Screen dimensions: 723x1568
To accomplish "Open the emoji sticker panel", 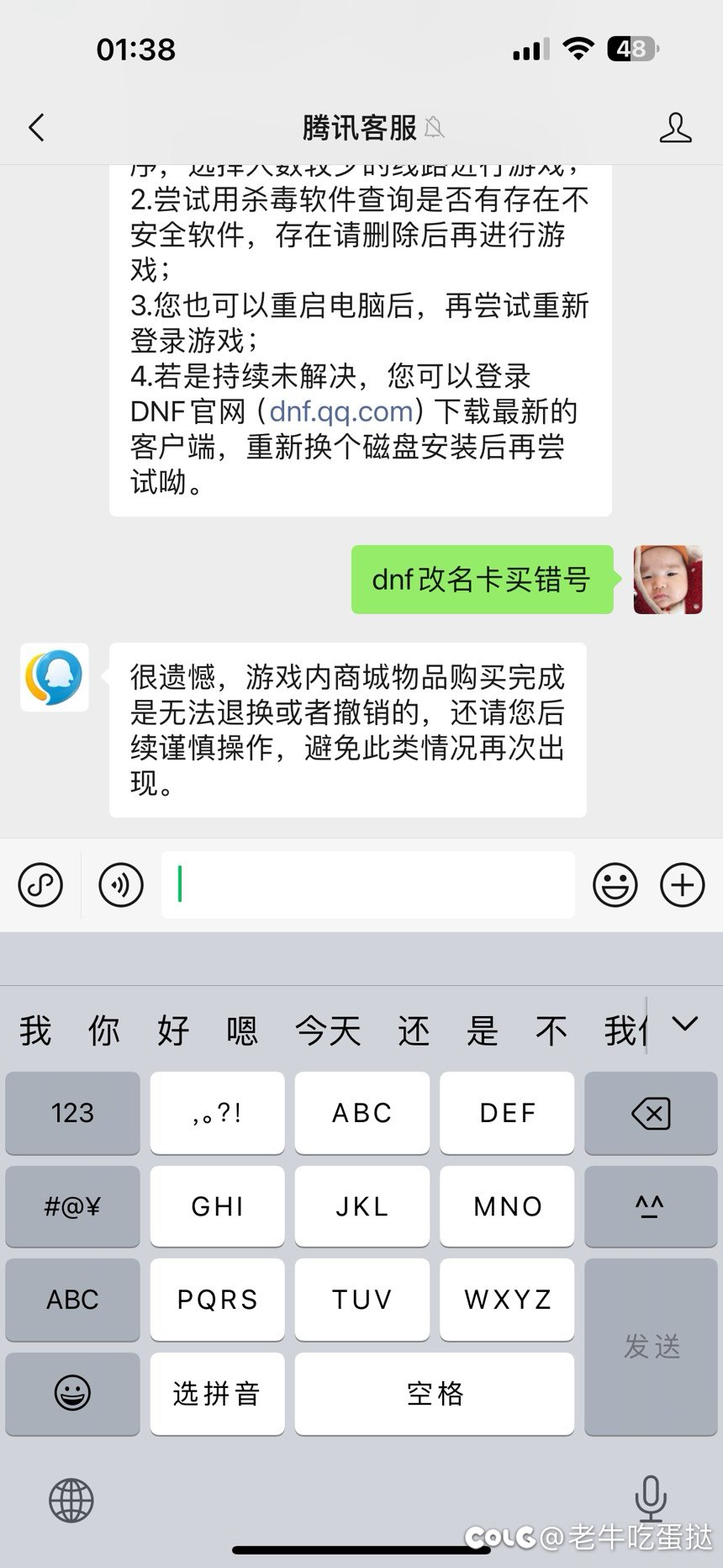I will click(615, 884).
